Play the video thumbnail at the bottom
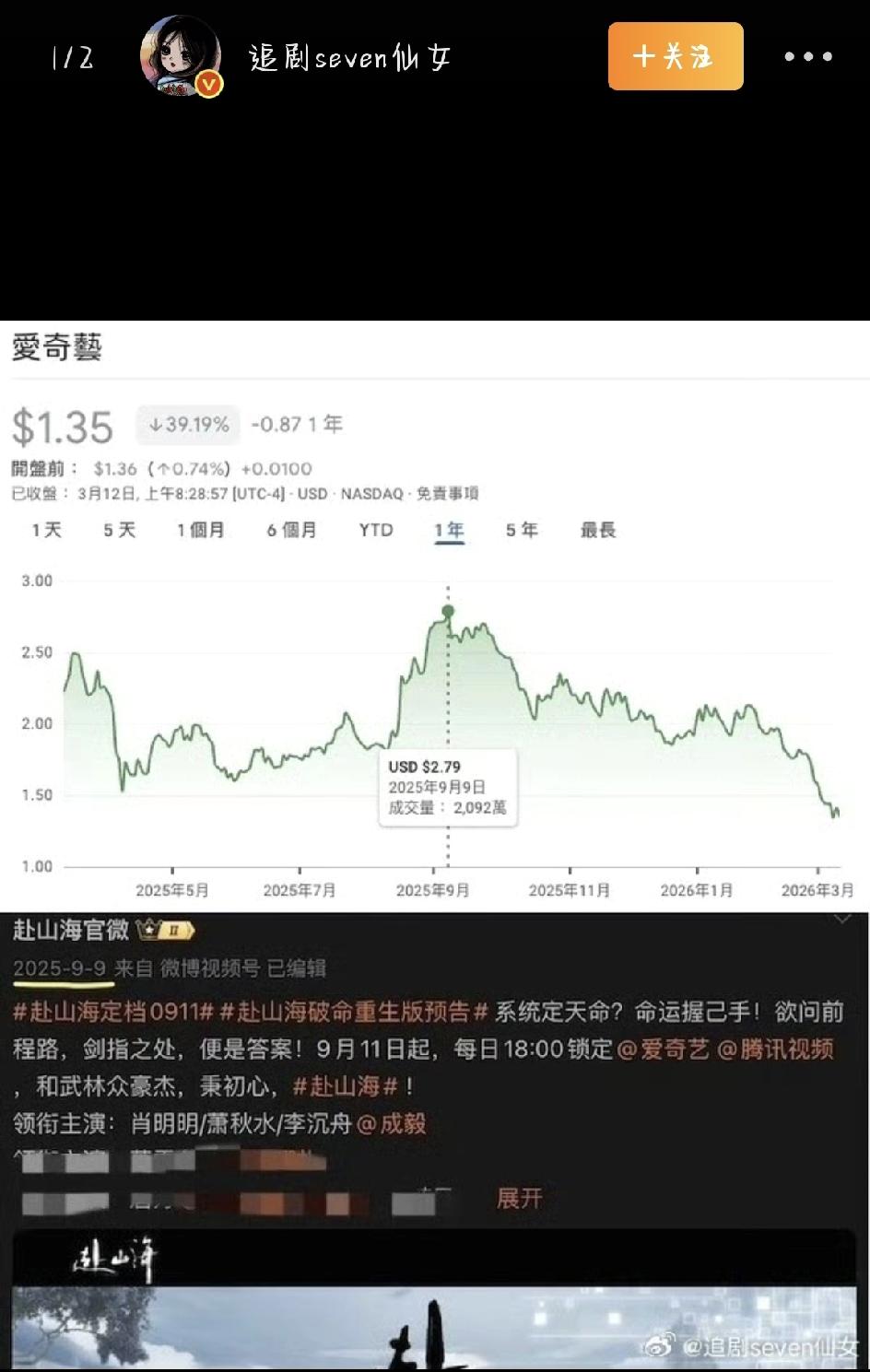Viewport: 870px width, 1372px height. pyautogui.click(x=435, y=1308)
